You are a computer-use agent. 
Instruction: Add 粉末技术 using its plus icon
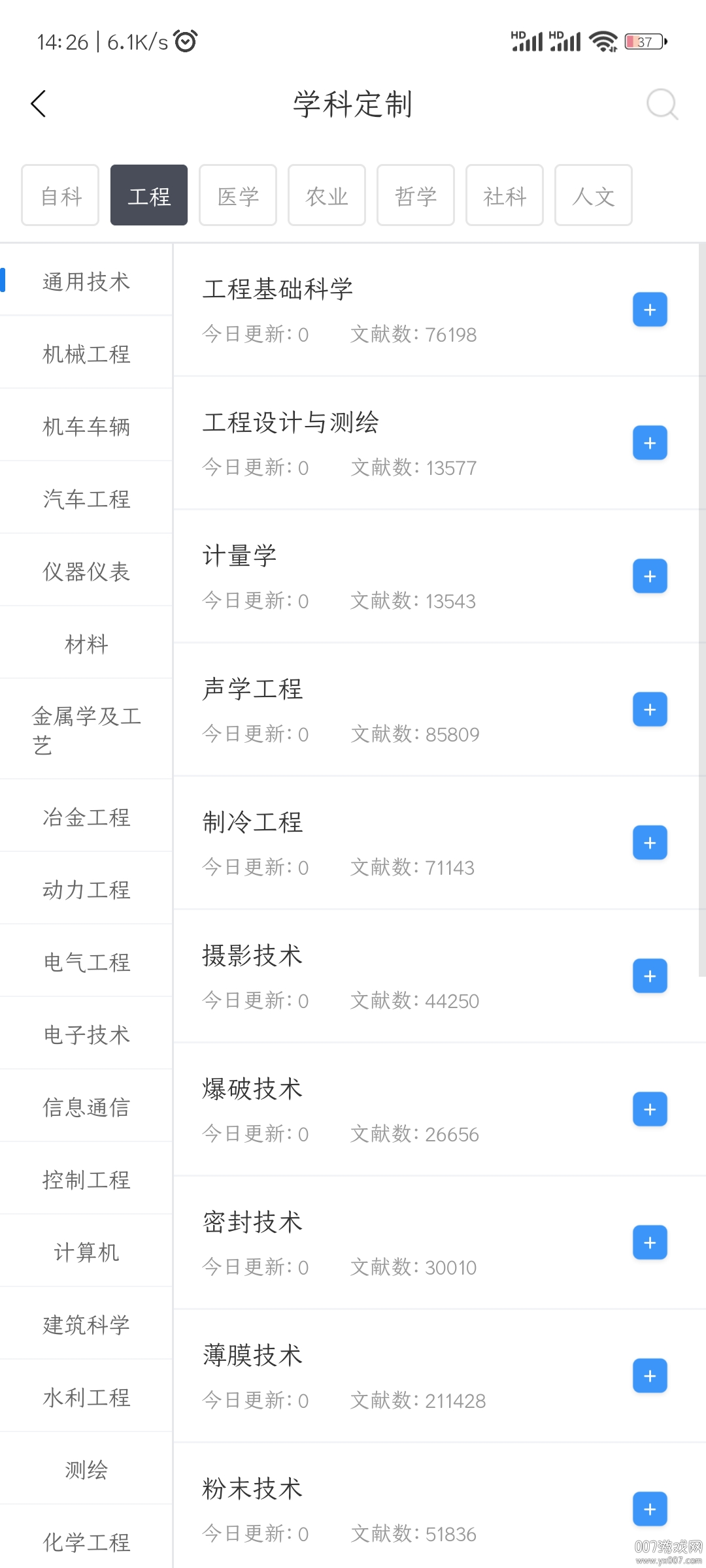coord(649,1509)
